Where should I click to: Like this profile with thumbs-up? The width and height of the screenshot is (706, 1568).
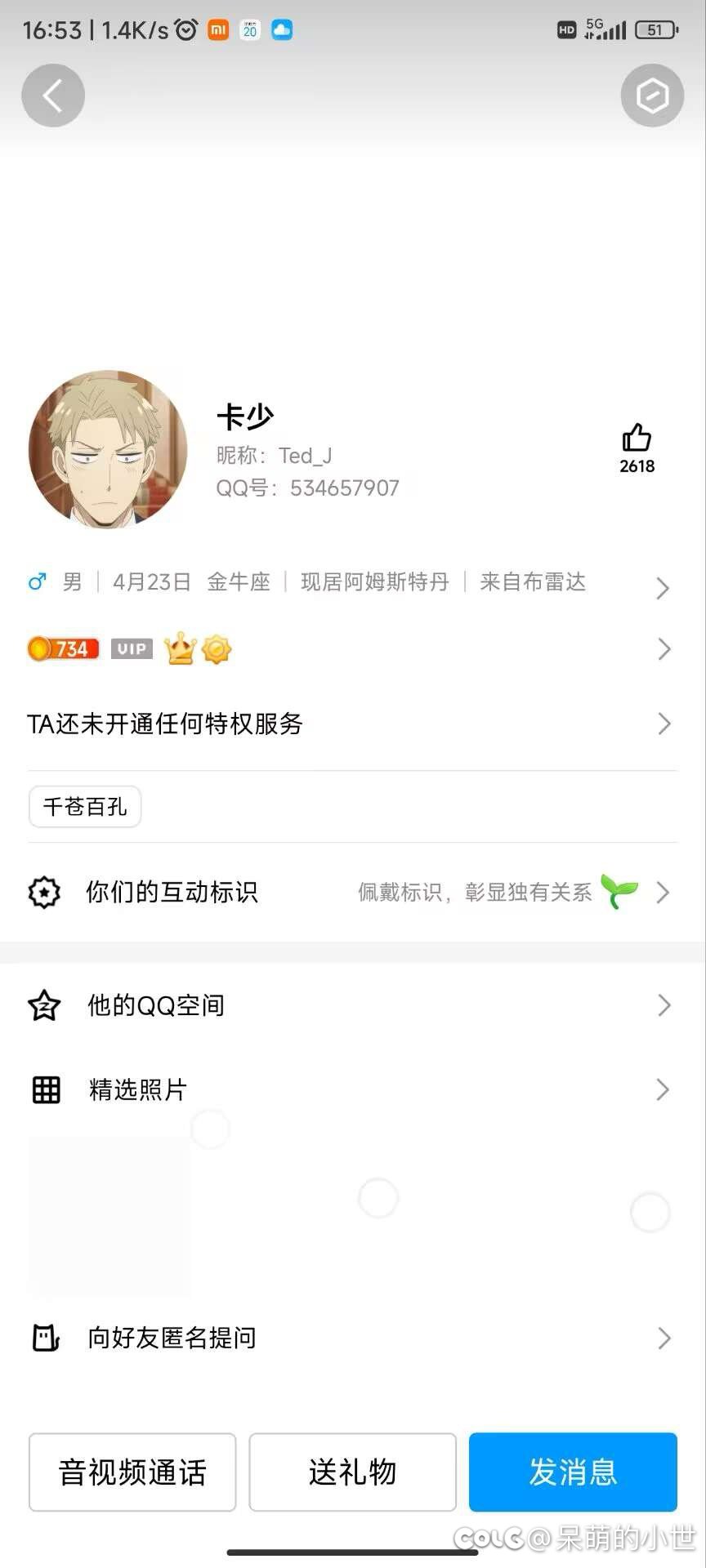coord(637,448)
